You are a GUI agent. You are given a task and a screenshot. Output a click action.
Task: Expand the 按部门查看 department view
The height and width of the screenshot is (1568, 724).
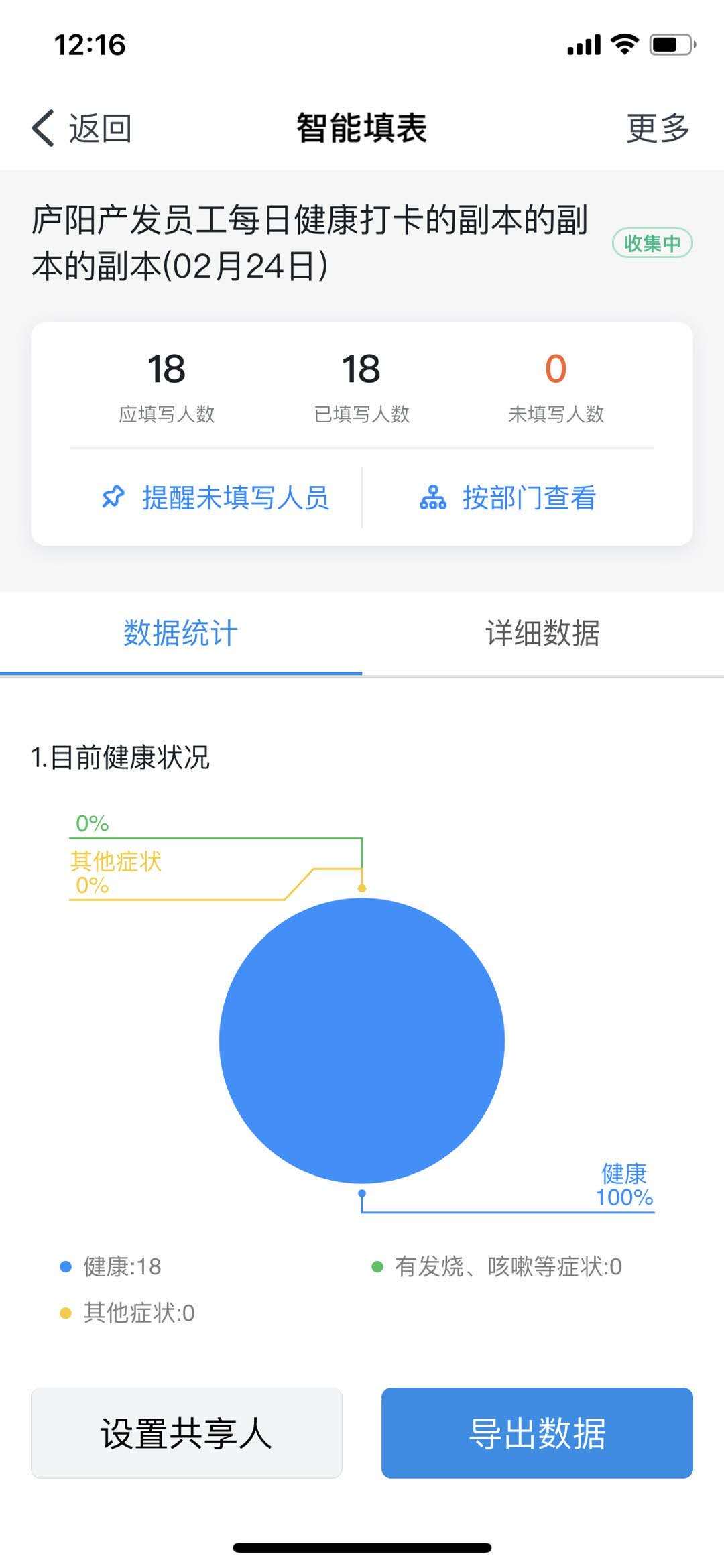[x=530, y=499]
